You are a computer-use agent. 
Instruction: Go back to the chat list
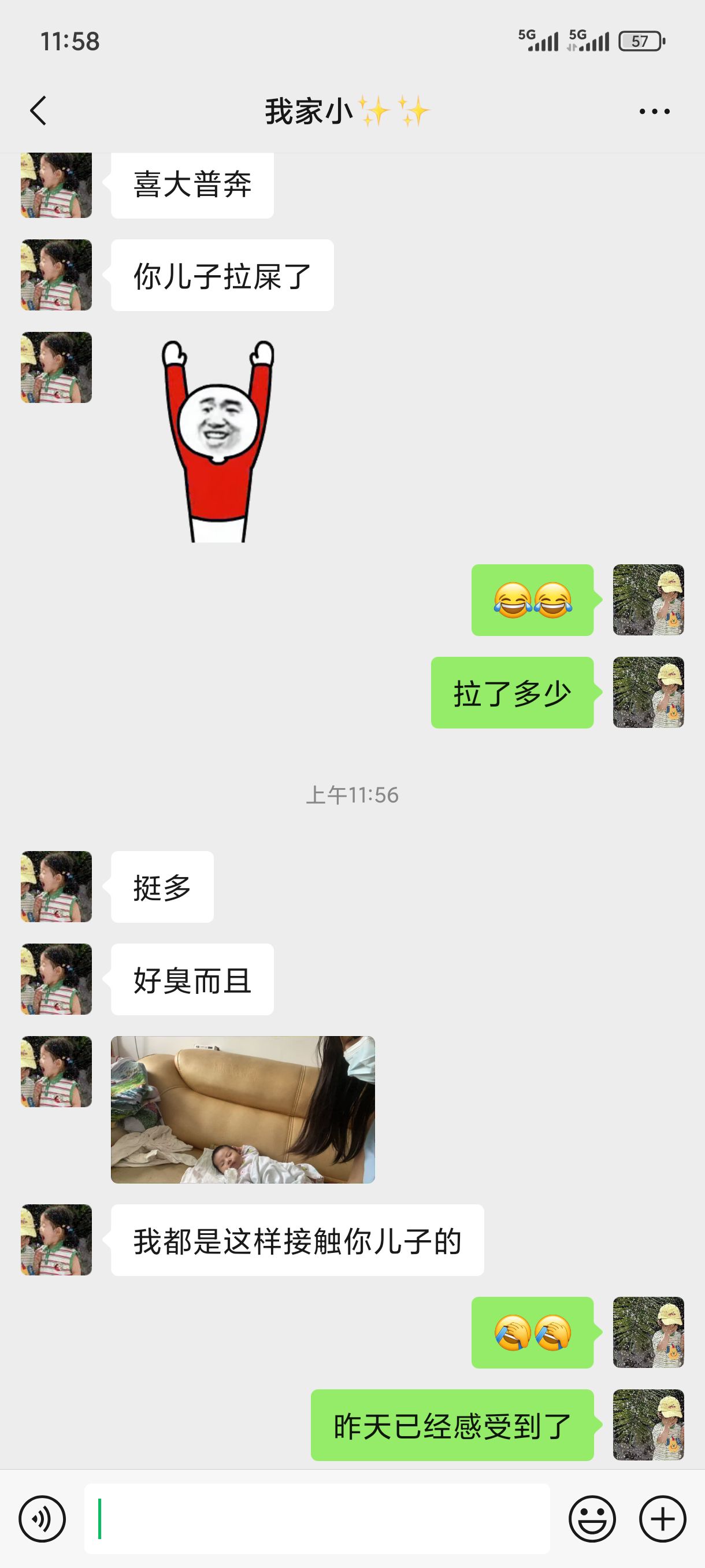coord(38,111)
